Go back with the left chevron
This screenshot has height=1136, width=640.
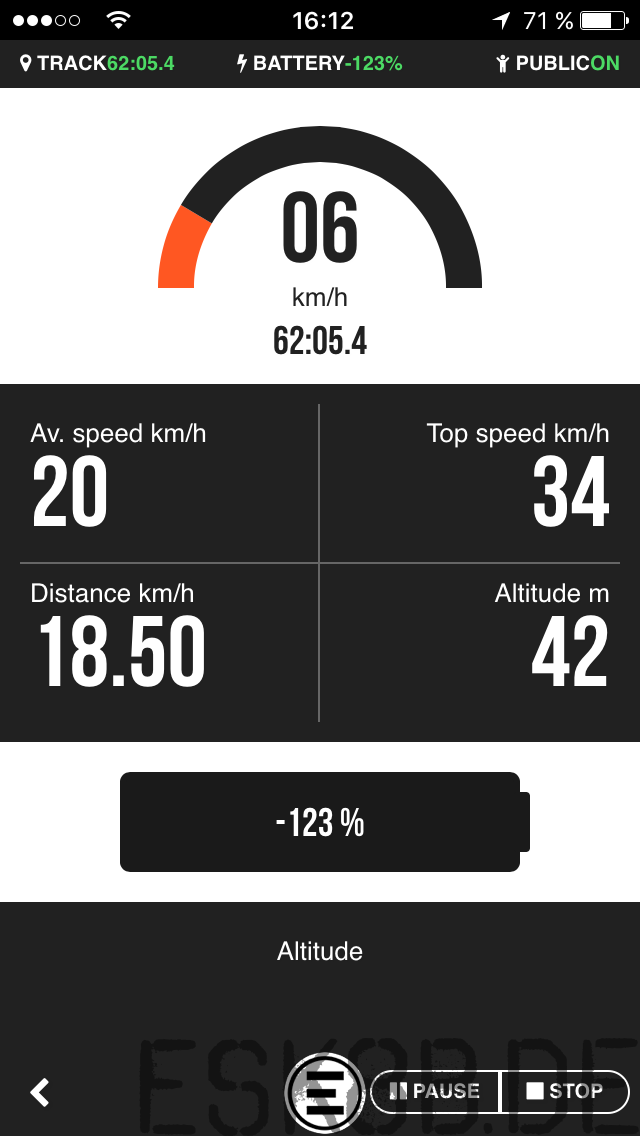(x=40, y=1092)
